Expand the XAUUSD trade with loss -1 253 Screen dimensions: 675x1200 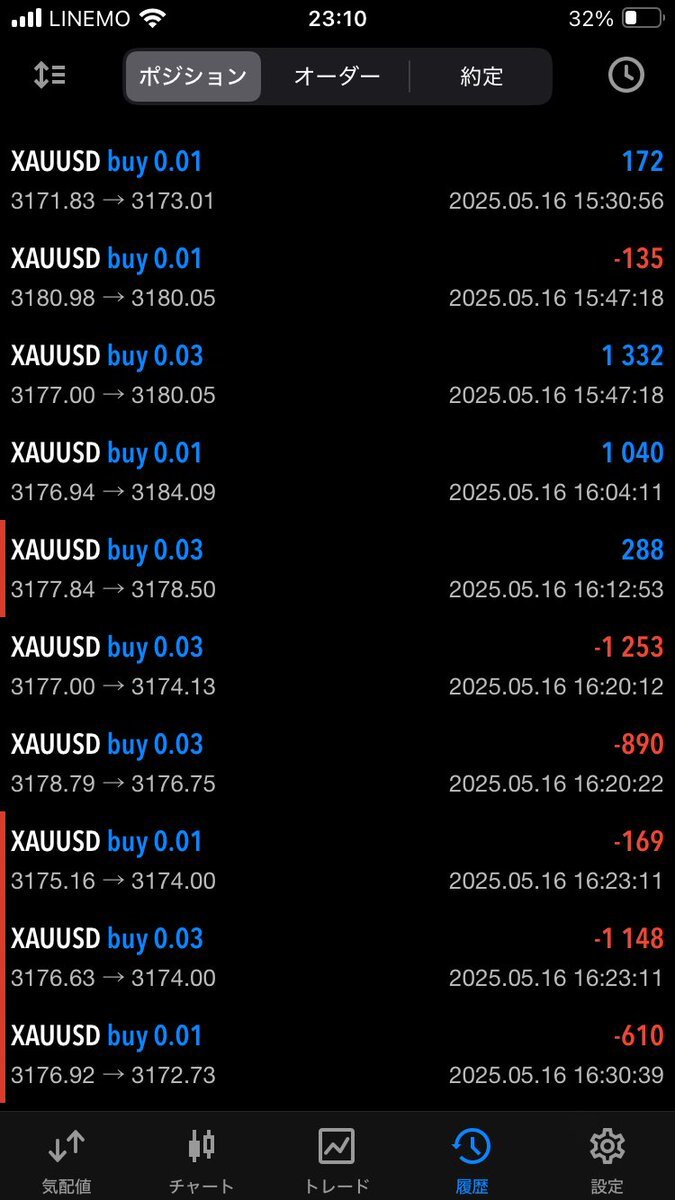[337, 666]
